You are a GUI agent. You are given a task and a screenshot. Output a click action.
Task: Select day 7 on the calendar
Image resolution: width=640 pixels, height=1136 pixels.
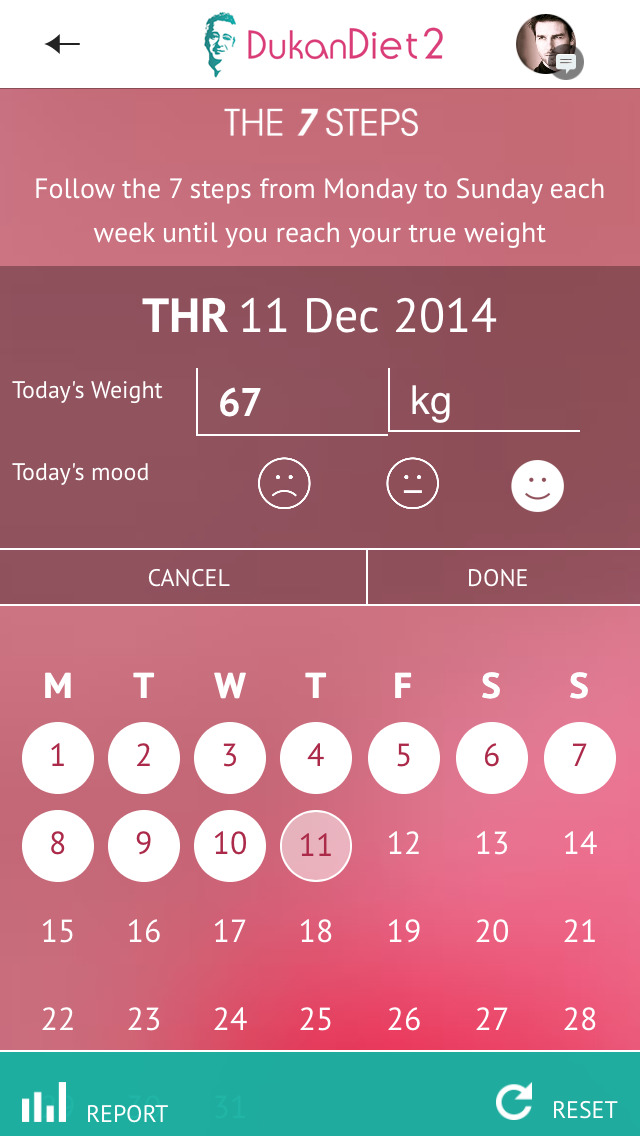tap(579, 757)
